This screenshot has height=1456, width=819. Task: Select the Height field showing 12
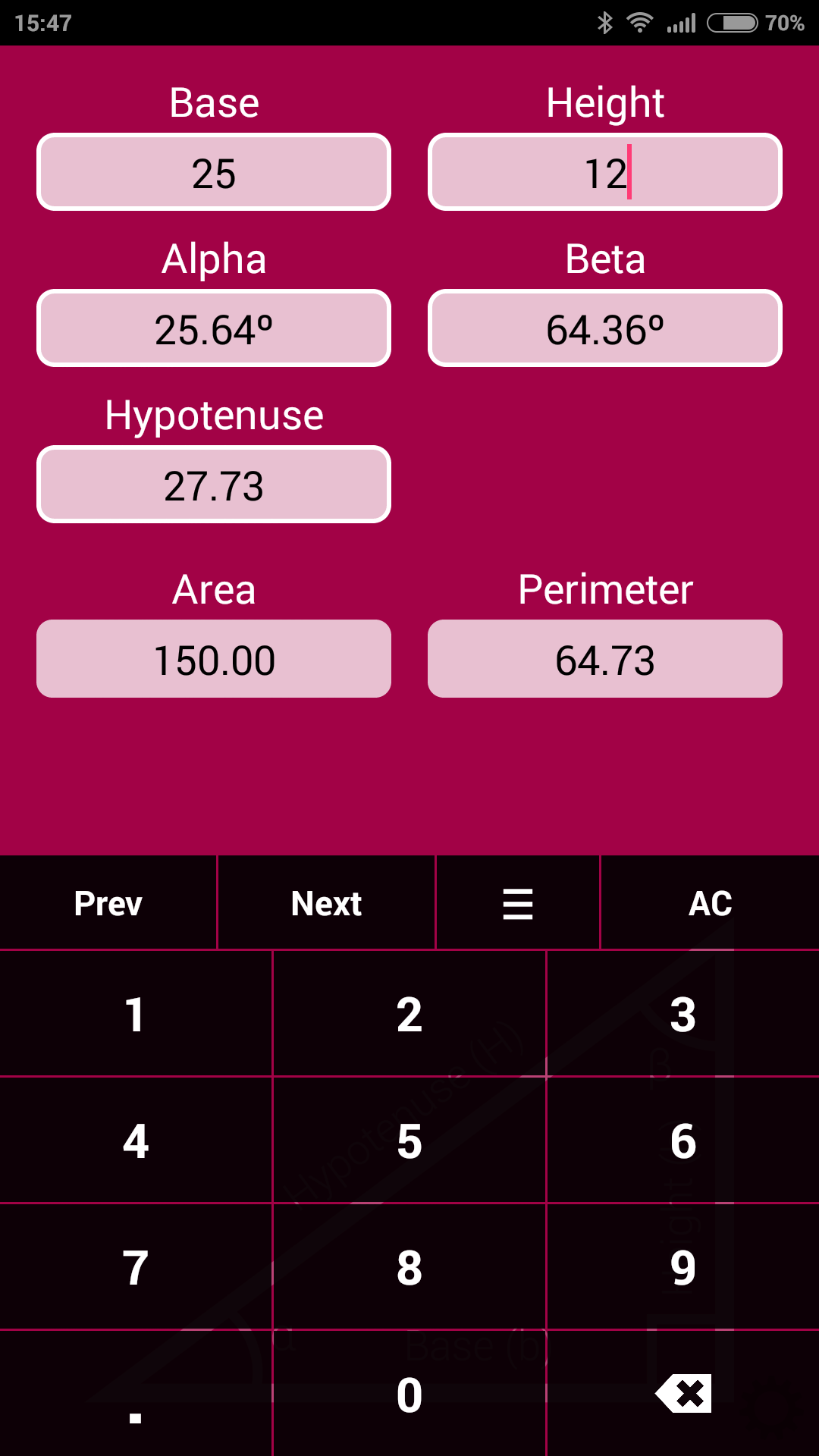pos(604,172)
